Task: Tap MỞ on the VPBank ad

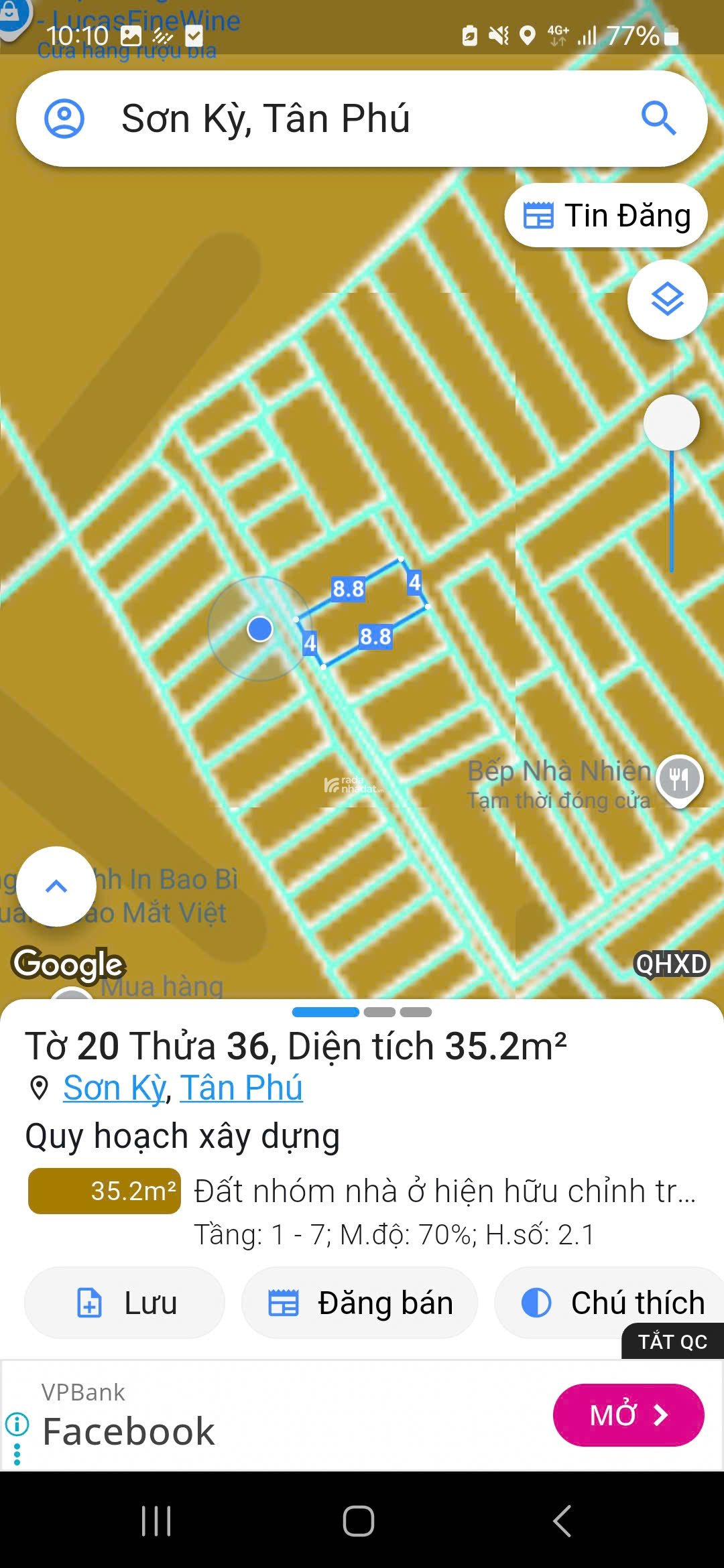Action: coord(628,1415)
